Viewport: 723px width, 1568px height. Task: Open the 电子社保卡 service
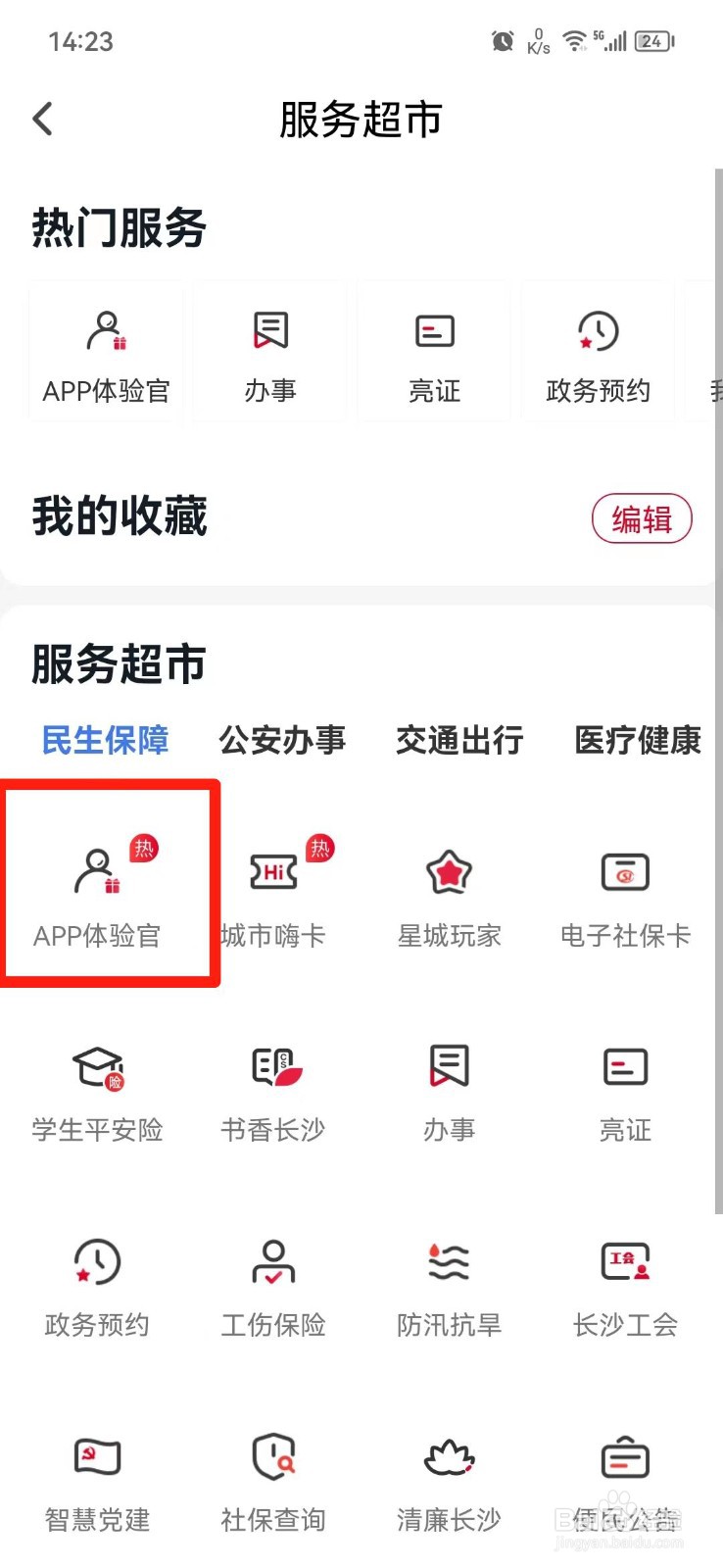625,892
